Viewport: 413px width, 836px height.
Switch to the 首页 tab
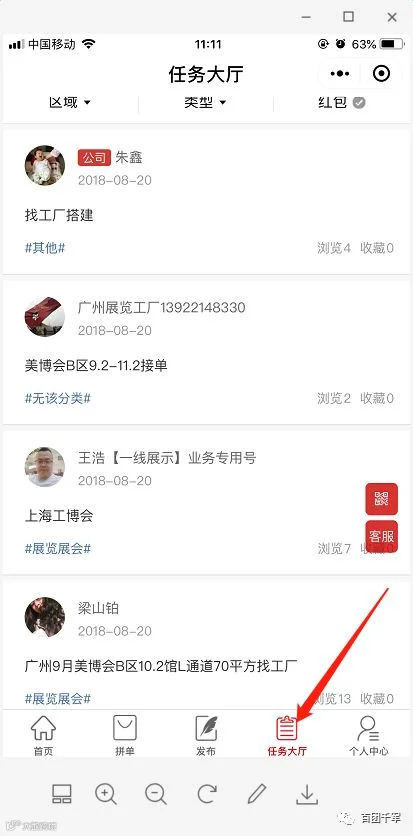(43, 735)
